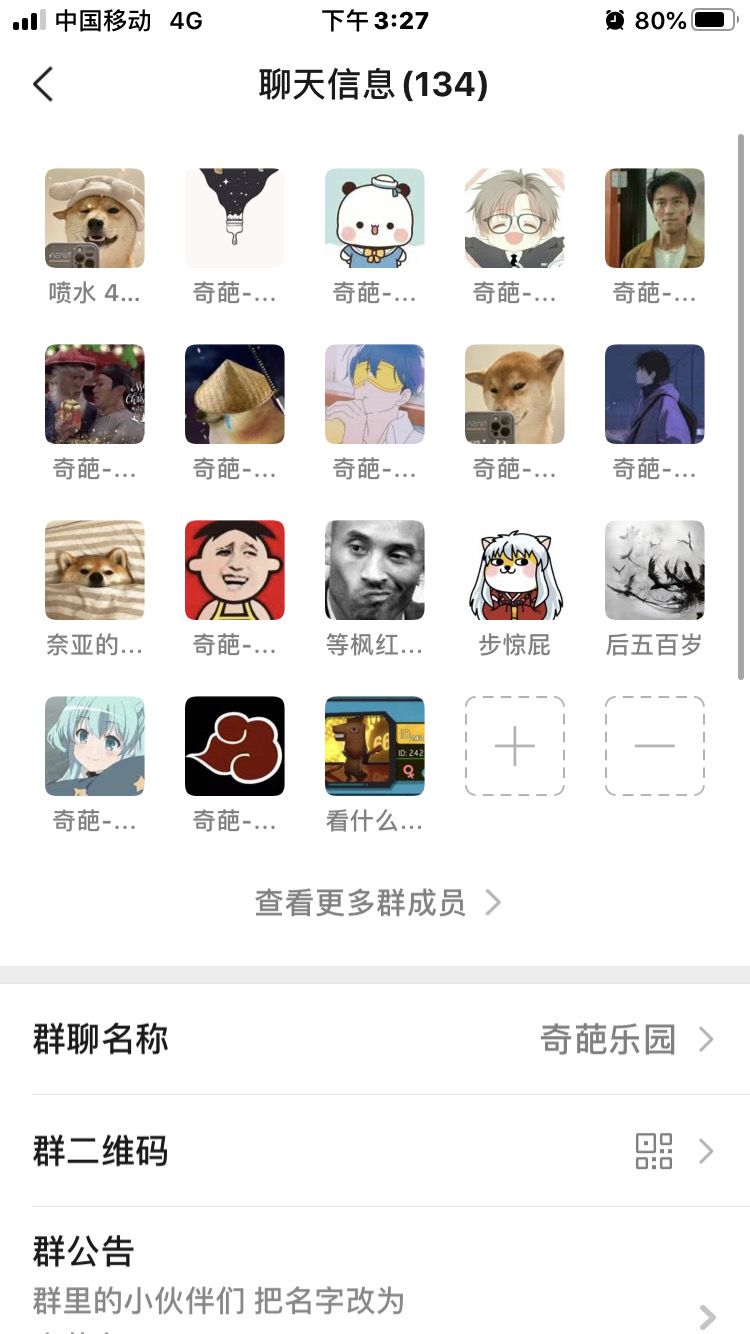This screenshot has width=750, height=1334.
Task: Open member 喷水's avatar
Action: pyautogui.click(x=94, y=218)
